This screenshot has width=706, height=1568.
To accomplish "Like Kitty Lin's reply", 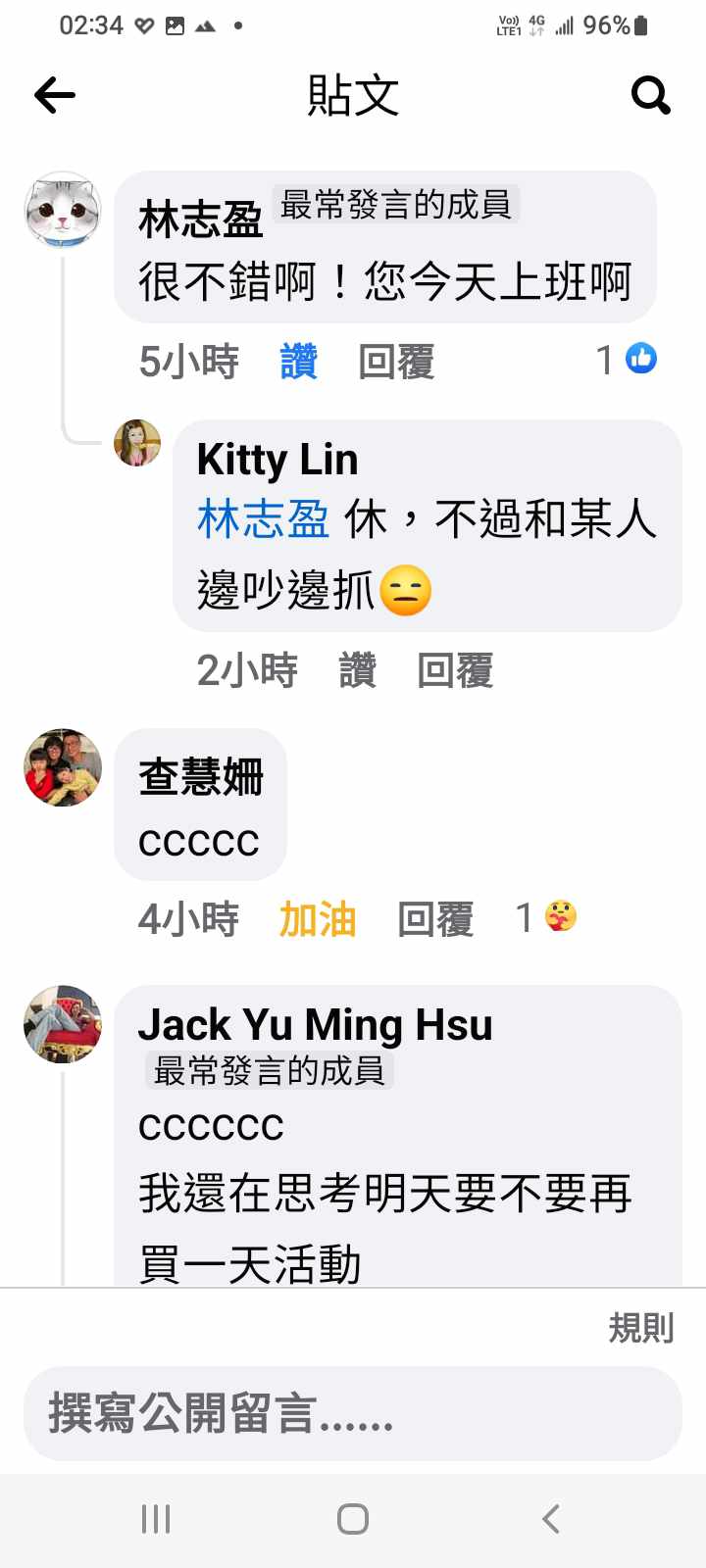I will (x=357, y=671).
